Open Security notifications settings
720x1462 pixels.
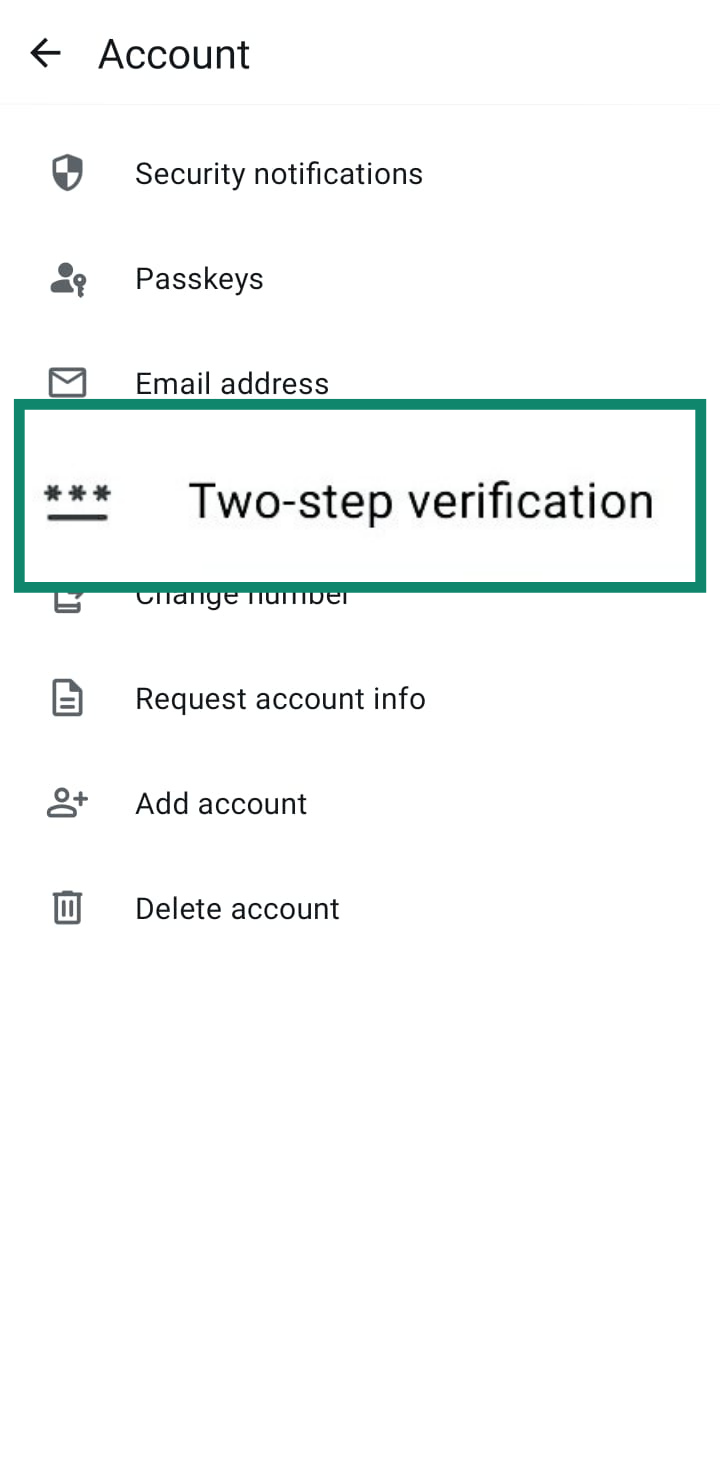278,174
